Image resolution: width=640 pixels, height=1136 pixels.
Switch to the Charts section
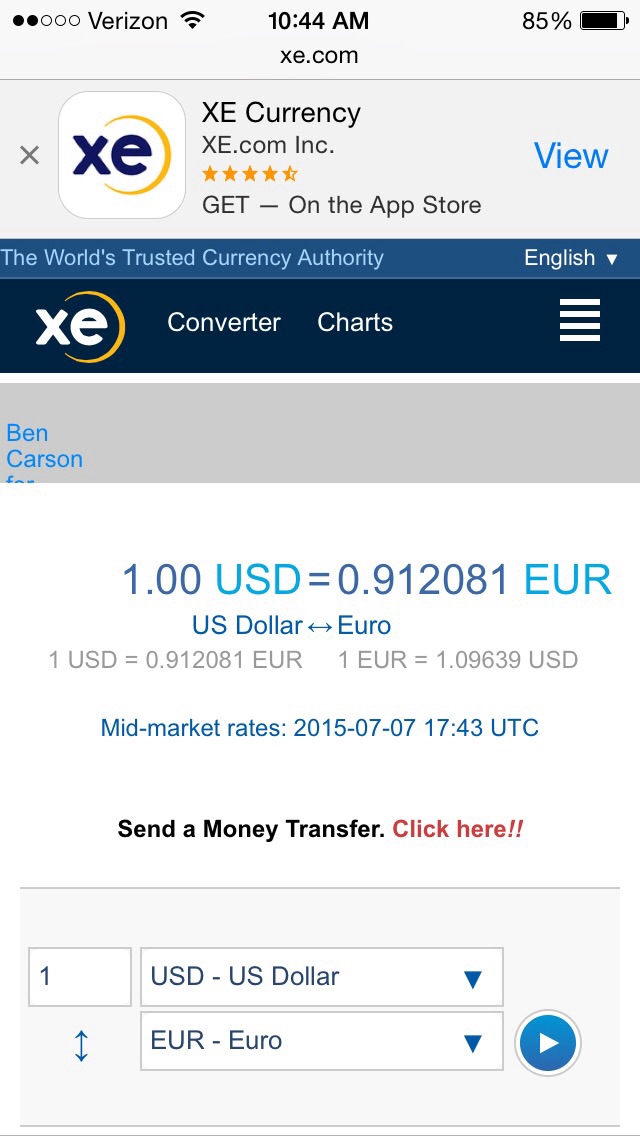(355, 322)
